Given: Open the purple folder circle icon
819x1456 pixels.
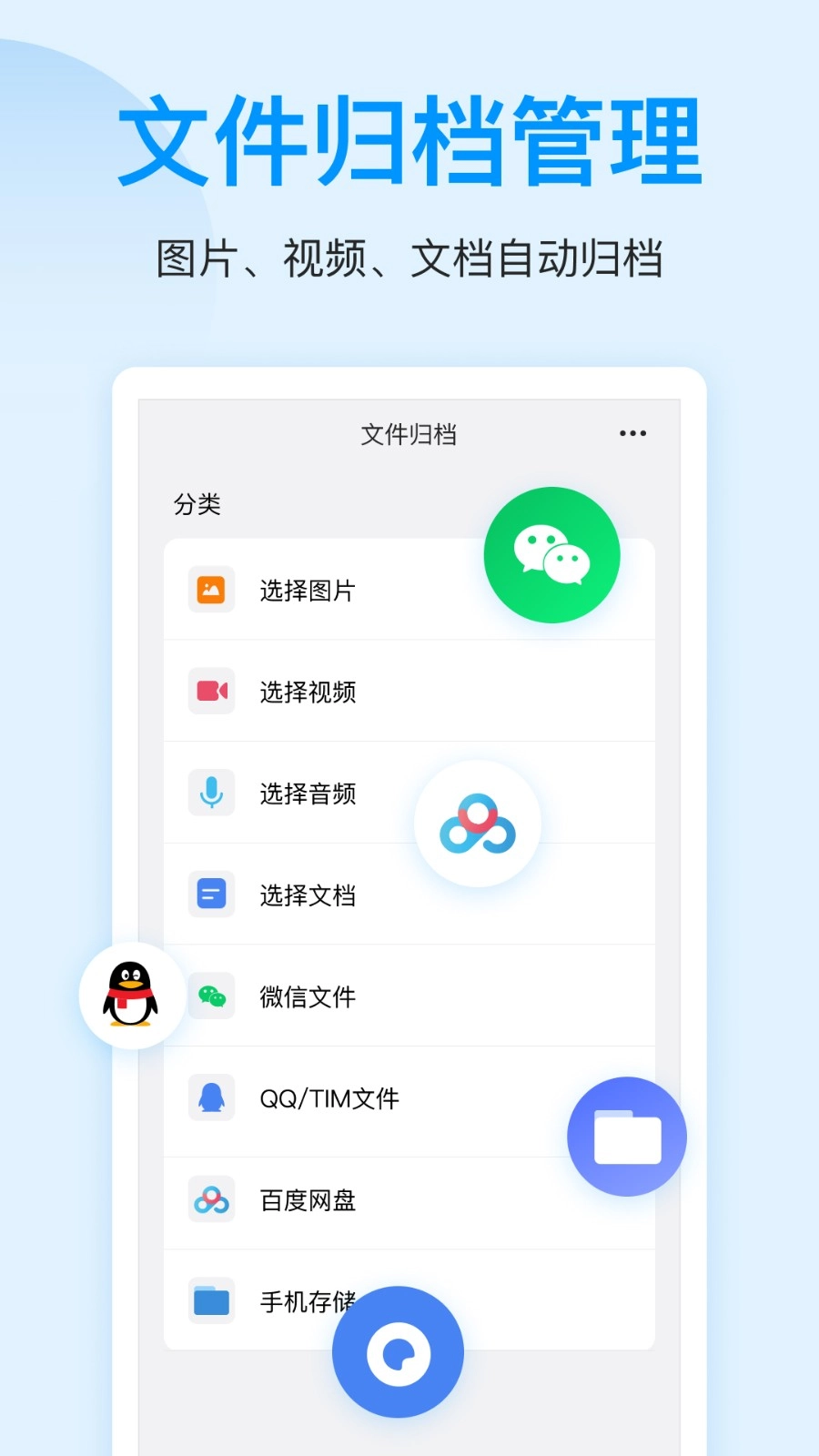Looking at the screenshot, I should tap(625, 1137).
